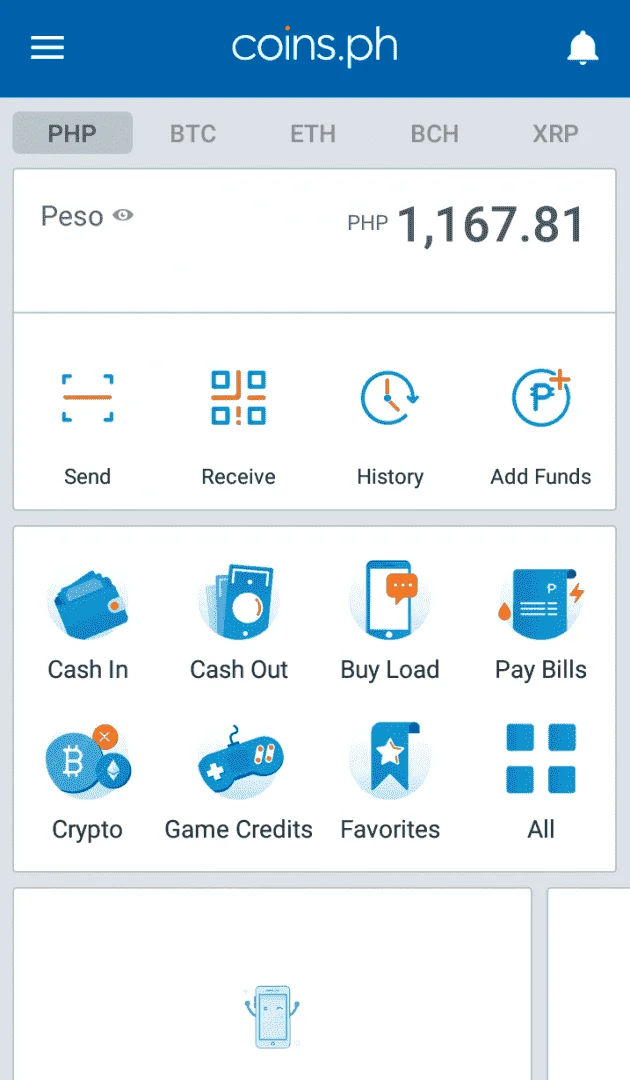Open Game Credits
This screenshot has height=1080, width=630.
[x=238, y=783]
